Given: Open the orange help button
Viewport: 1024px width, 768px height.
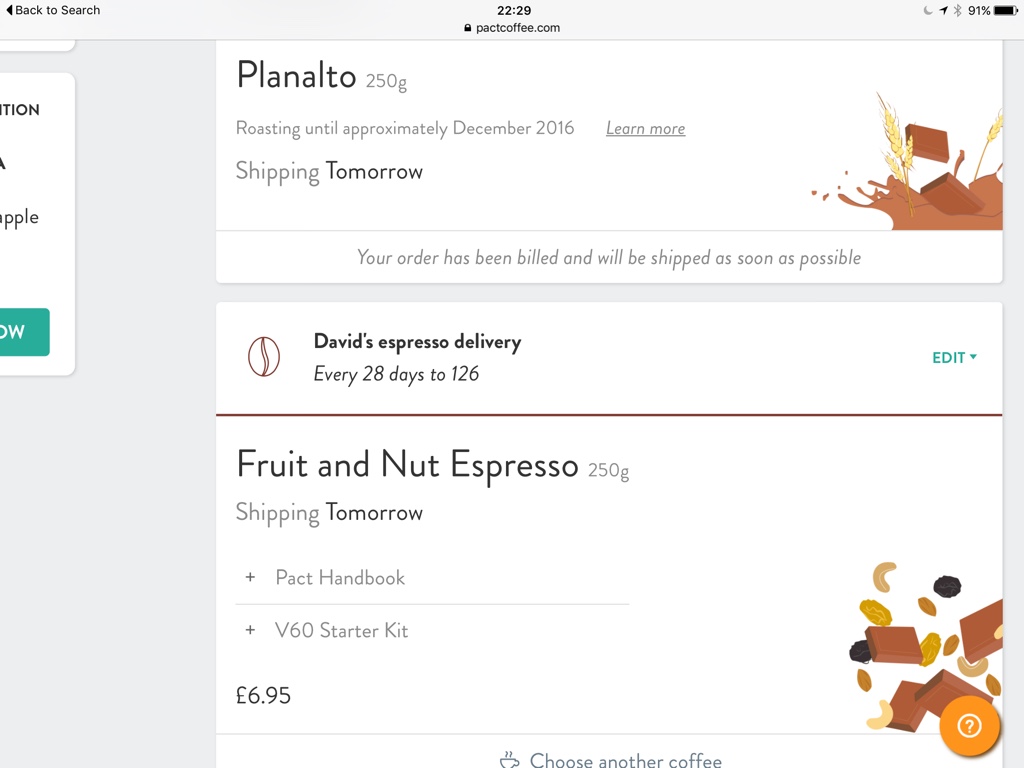Looking at the screenshot, I should pyautogui.click(x=969, y=726).
